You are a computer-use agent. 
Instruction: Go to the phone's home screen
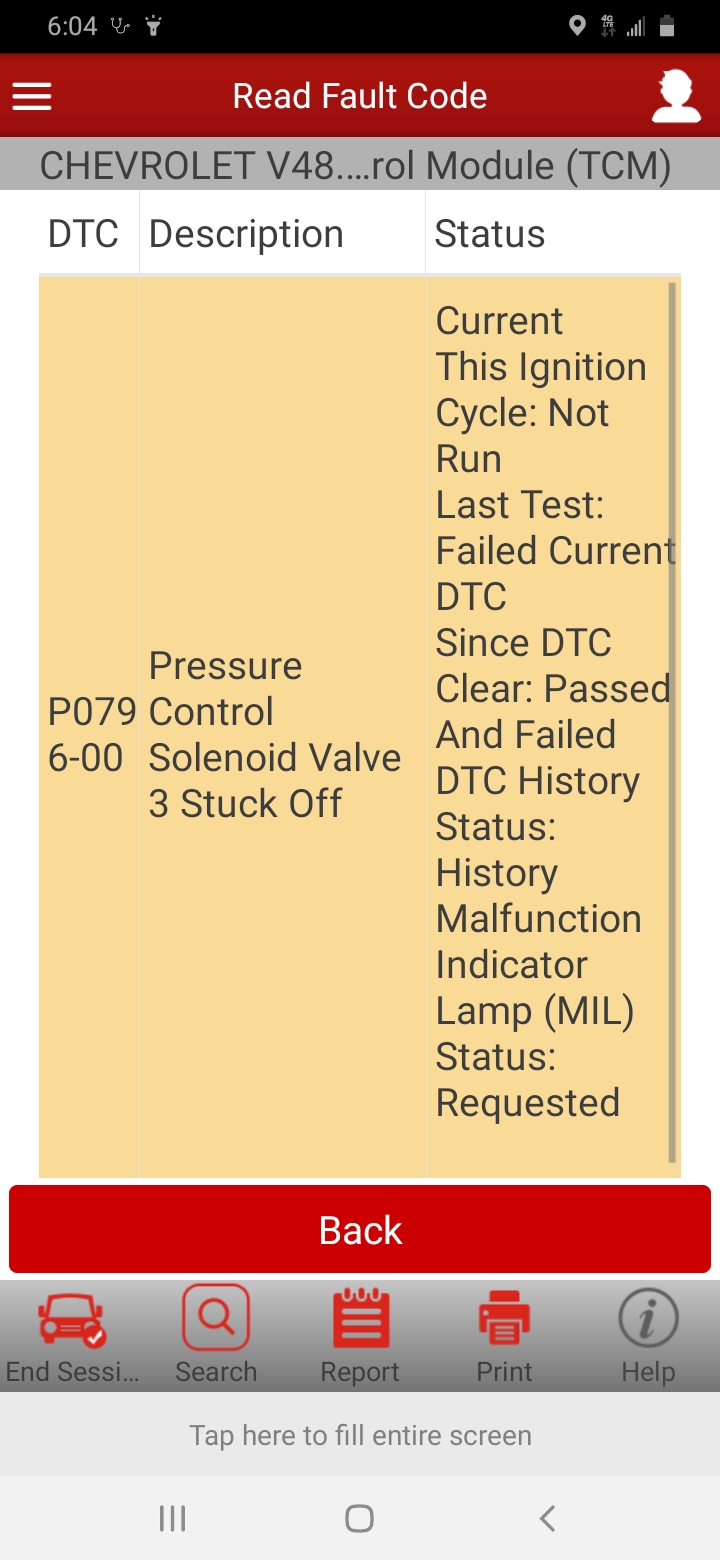pyautogui.click(x=359, y=1519)
